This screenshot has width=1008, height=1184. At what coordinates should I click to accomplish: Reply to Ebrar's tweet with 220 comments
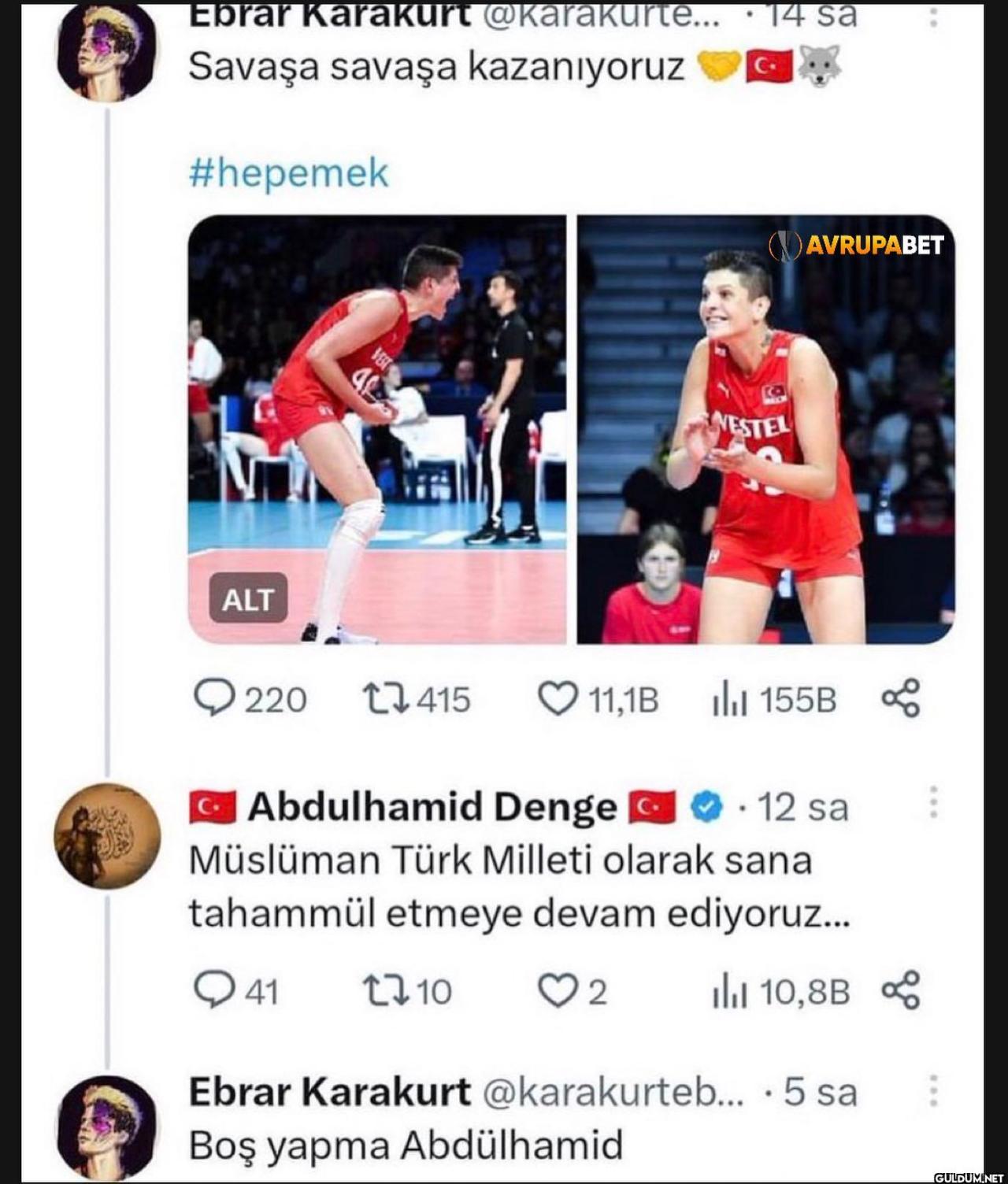pyautogui.click(x=211, y=699)
